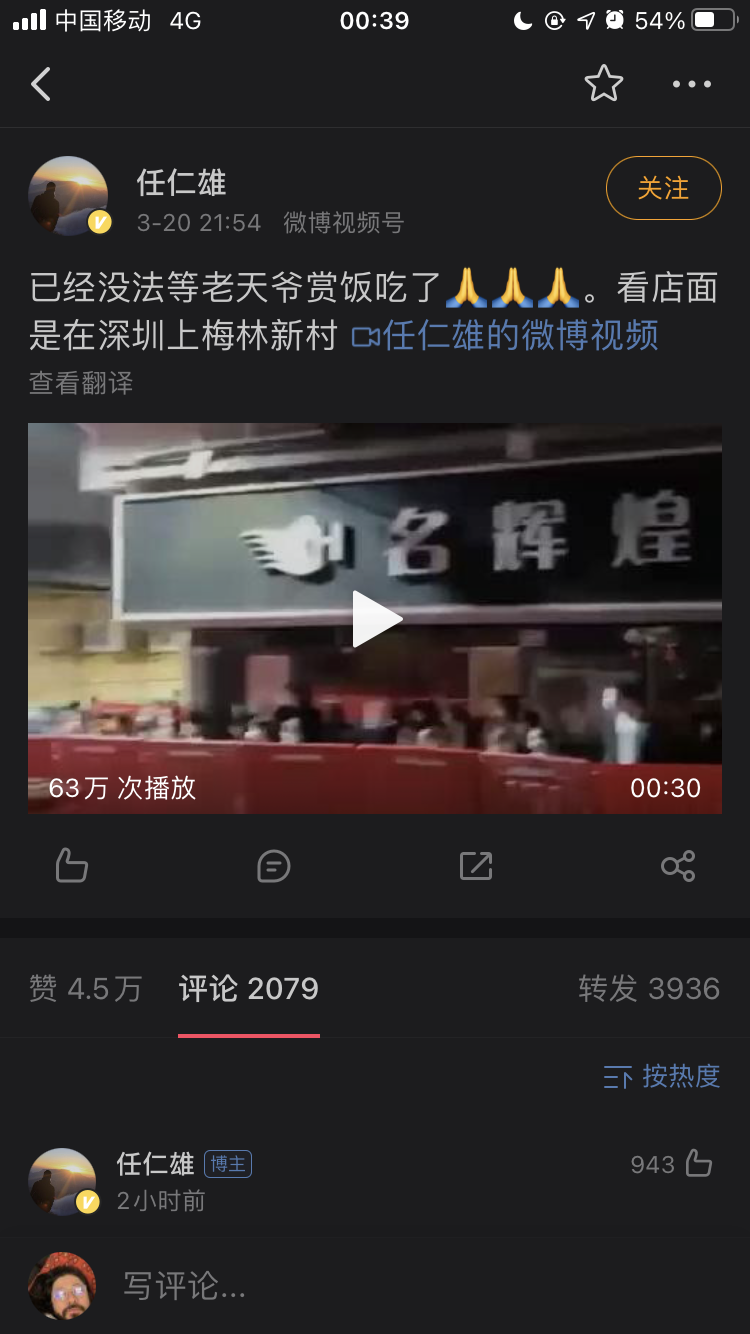This screenshot has width=750, height=1334.
Task: Open 任仁雄's avatar at the post header
Action: click(68, 196)
